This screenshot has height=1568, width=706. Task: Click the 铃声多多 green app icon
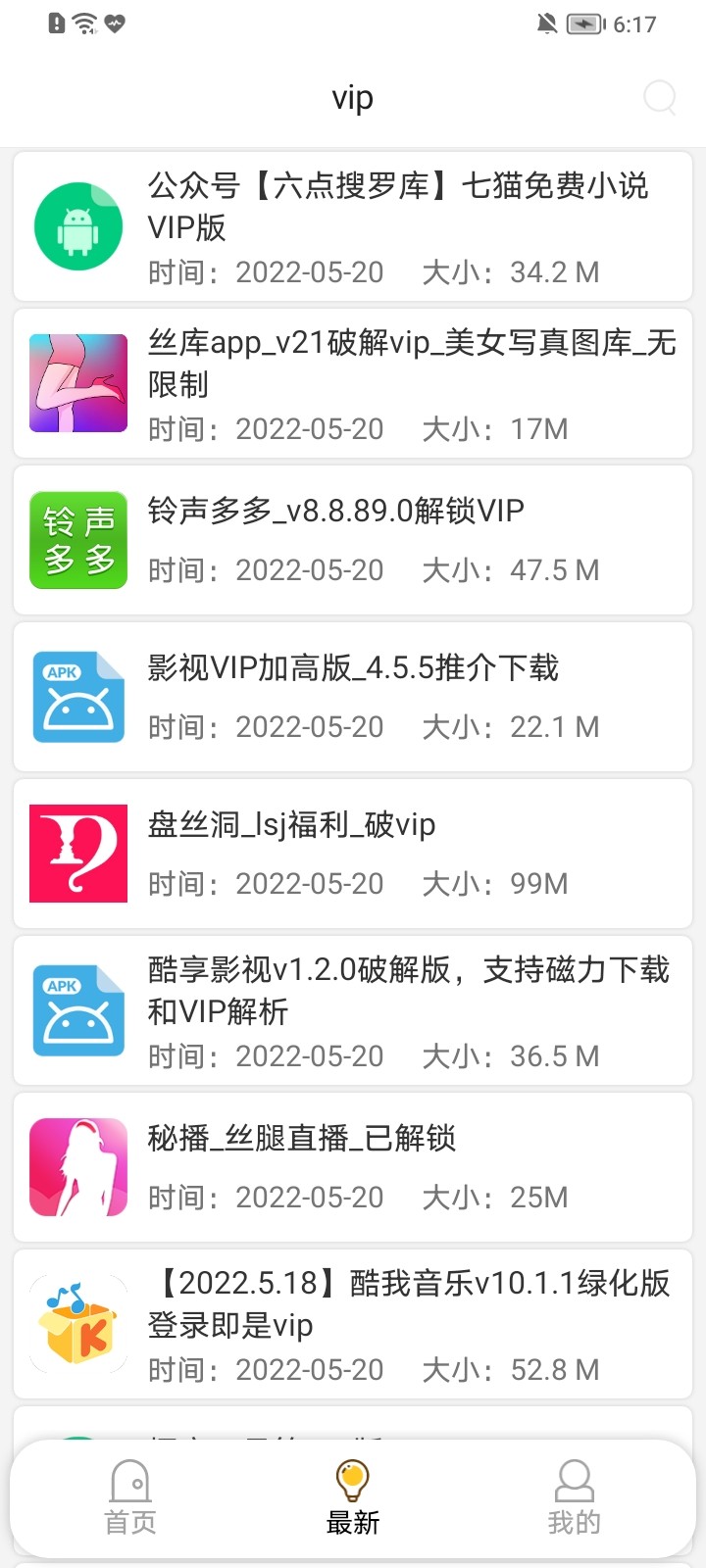coord(77,540)
